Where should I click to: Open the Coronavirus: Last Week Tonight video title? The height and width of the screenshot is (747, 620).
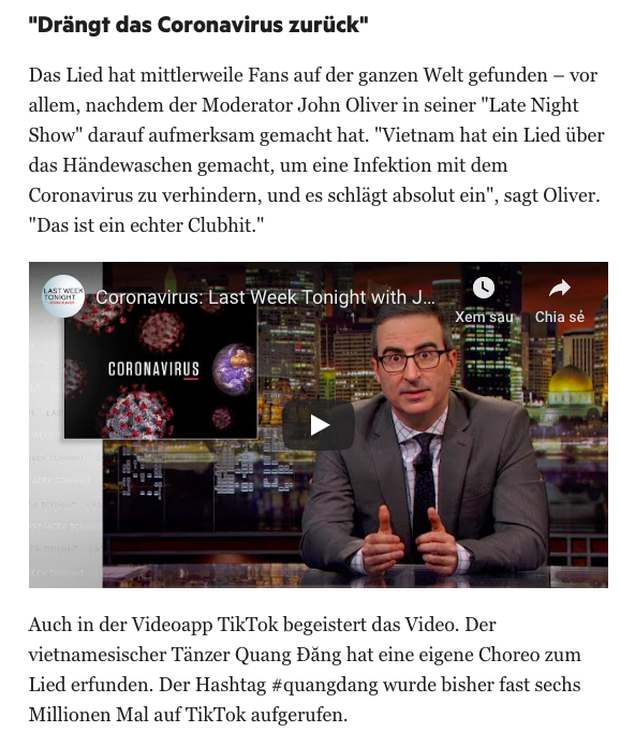265,297
